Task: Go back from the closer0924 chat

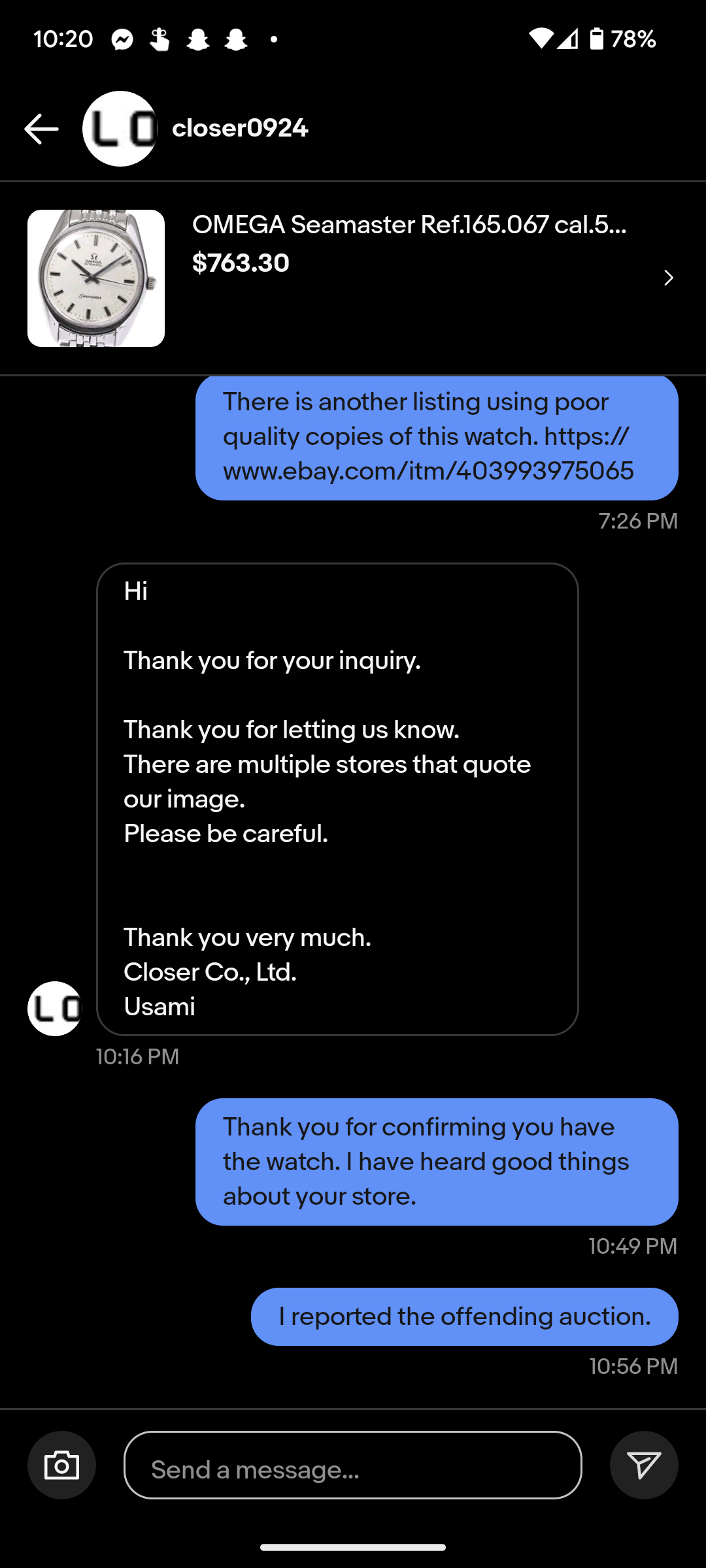Action: [41, 129]
